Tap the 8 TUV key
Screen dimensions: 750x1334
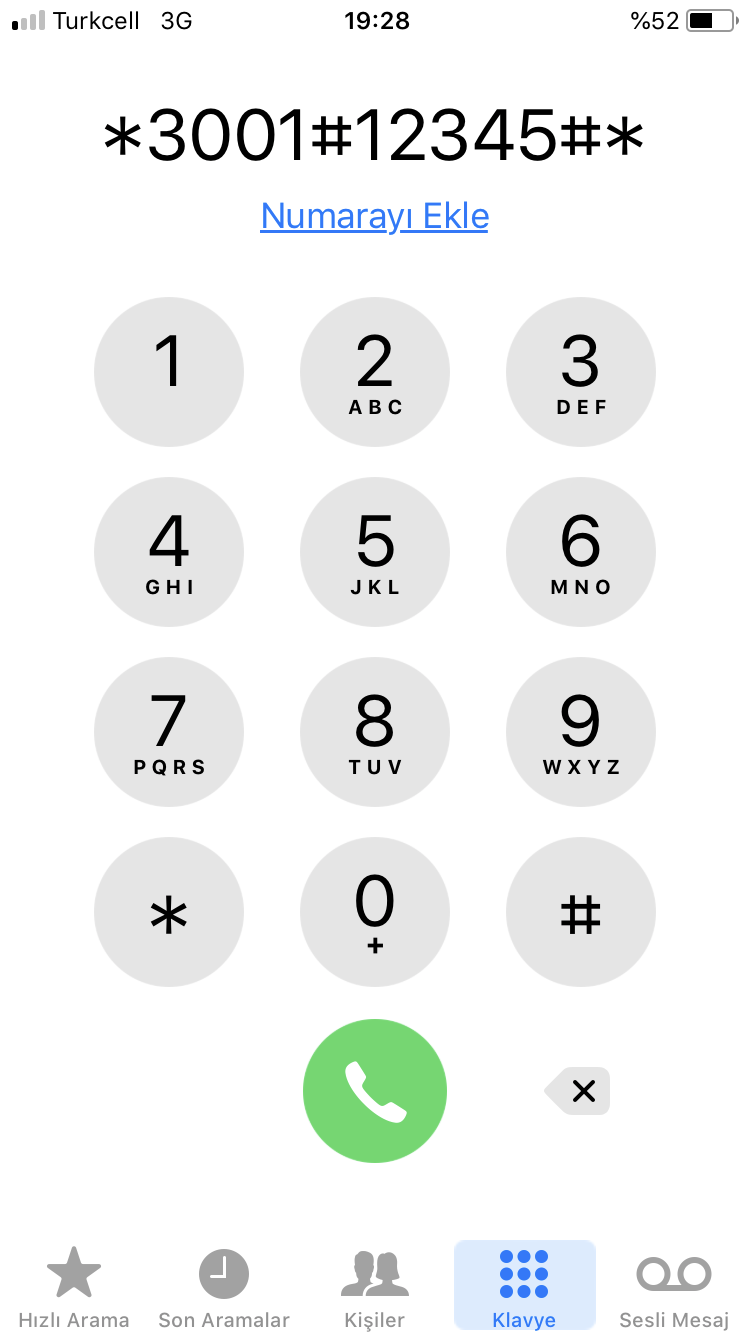click(375, 732)
